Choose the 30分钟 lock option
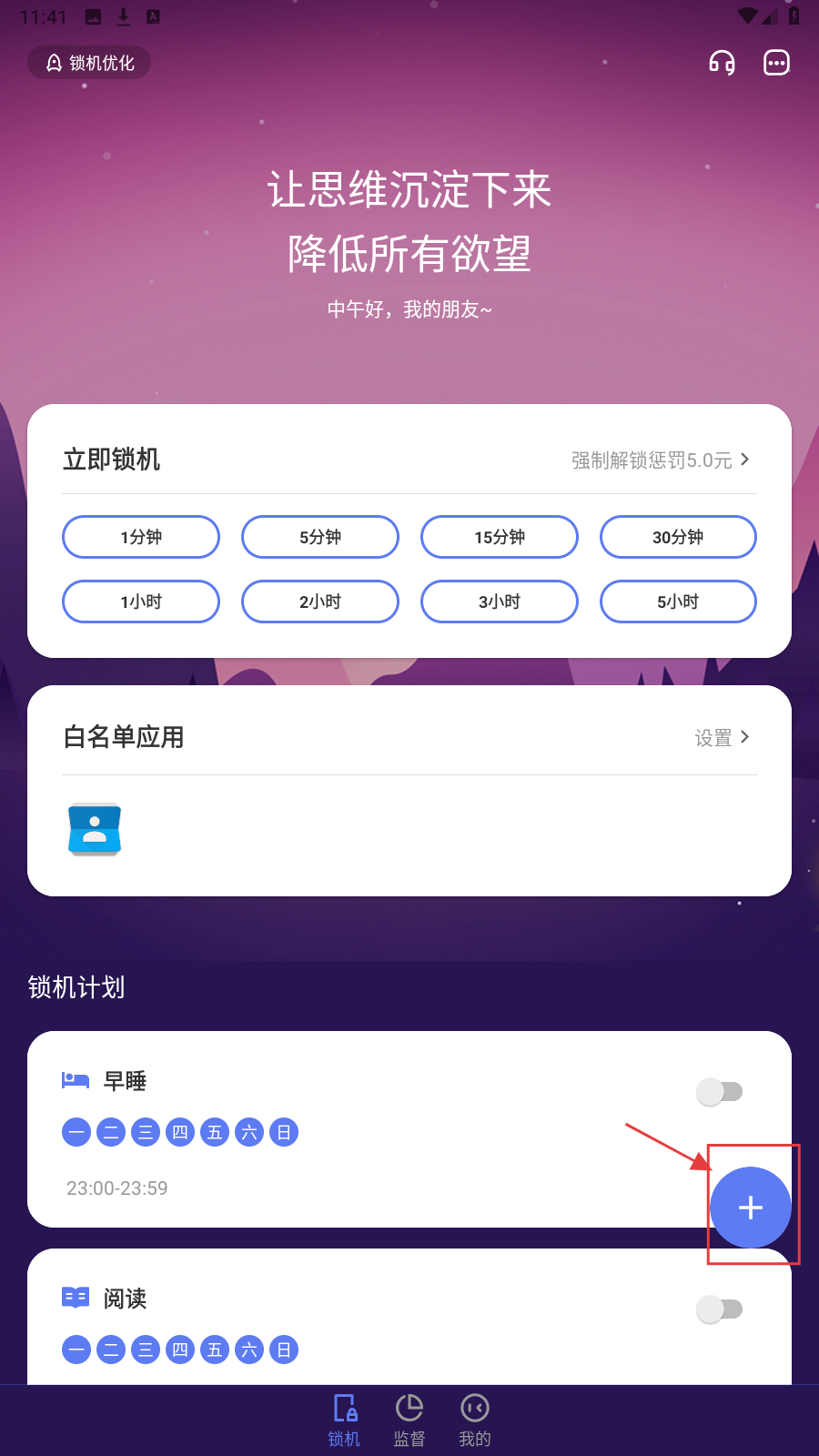This screenshot has height=1456, width=819. point(678,537)
